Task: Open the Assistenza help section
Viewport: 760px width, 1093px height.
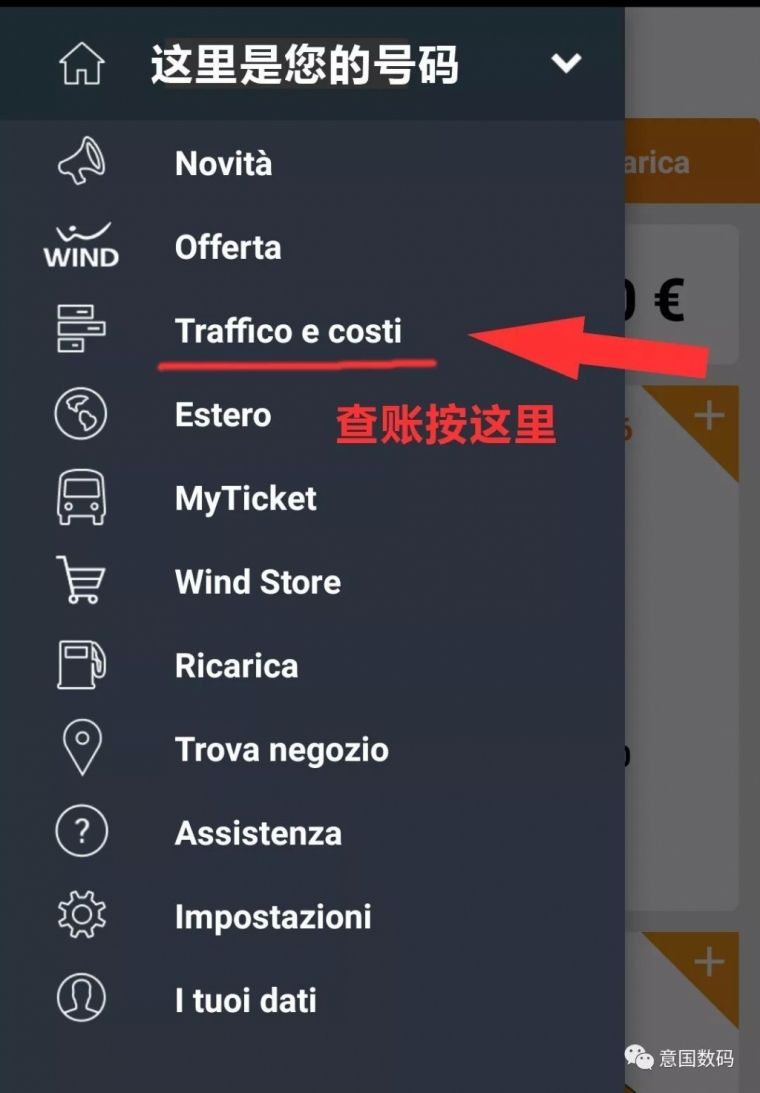Action: 258,833
